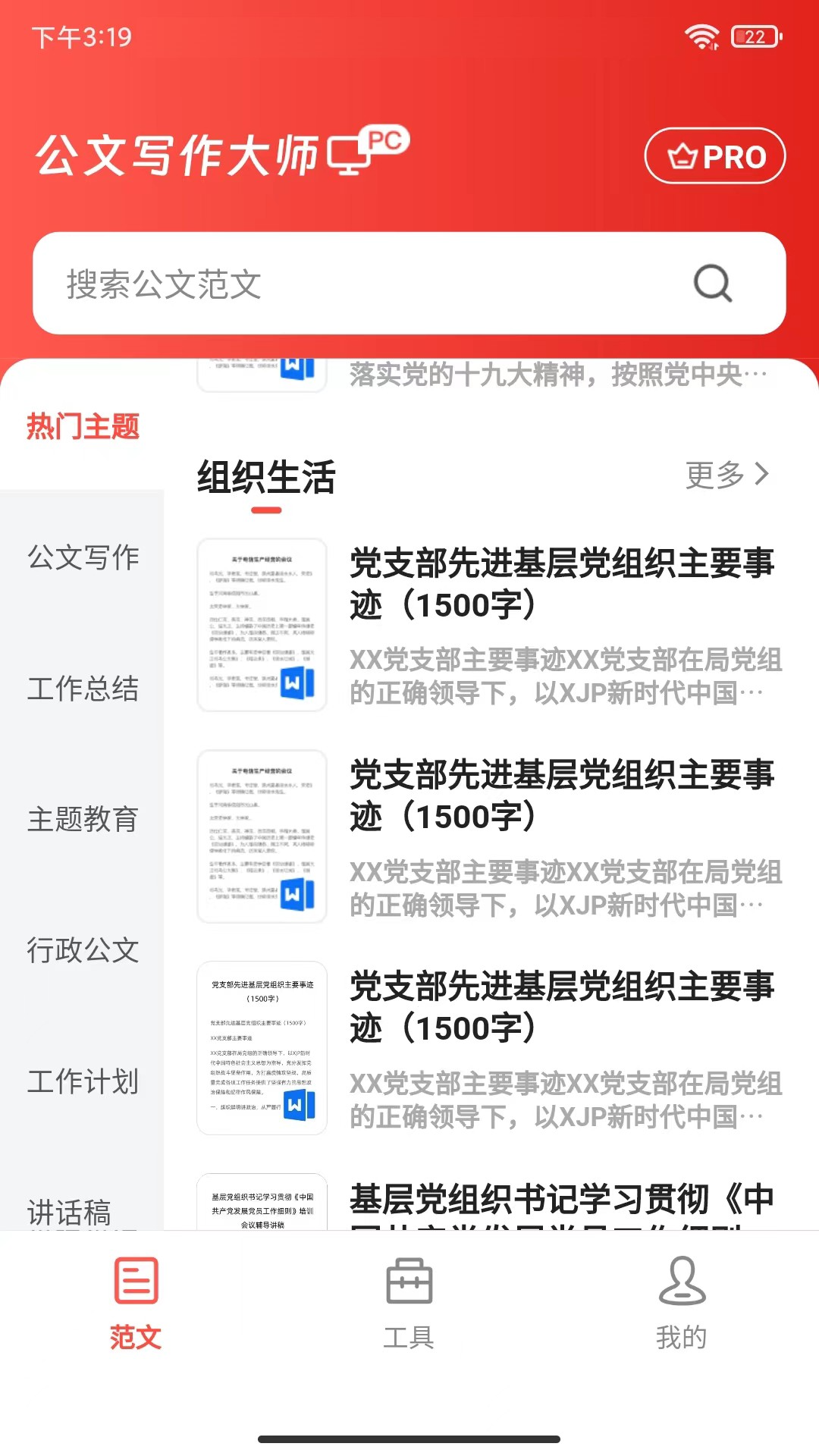
Task: Open the 我的 profile icon
Action: pos(682,1282)
